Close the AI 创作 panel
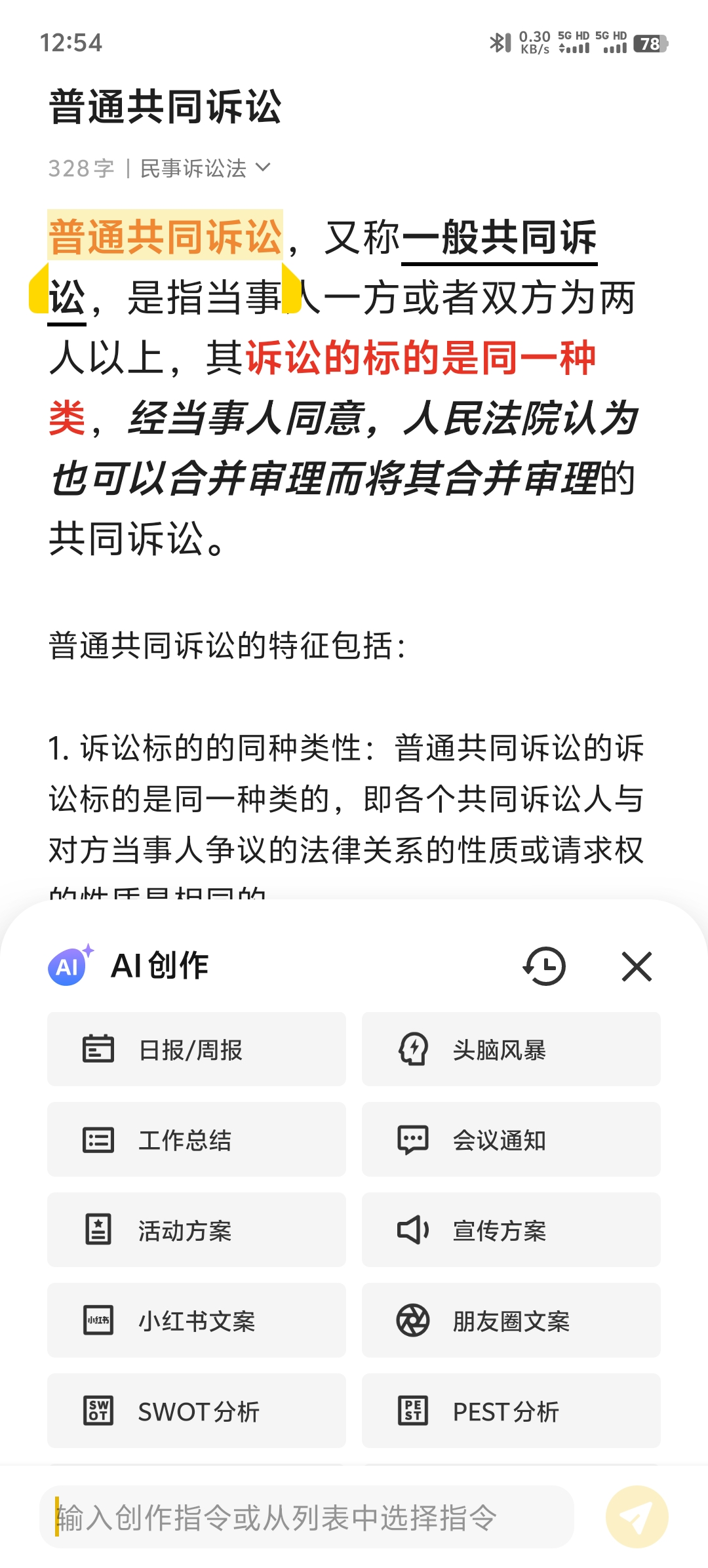The image size is (708, 1568). 636,966
